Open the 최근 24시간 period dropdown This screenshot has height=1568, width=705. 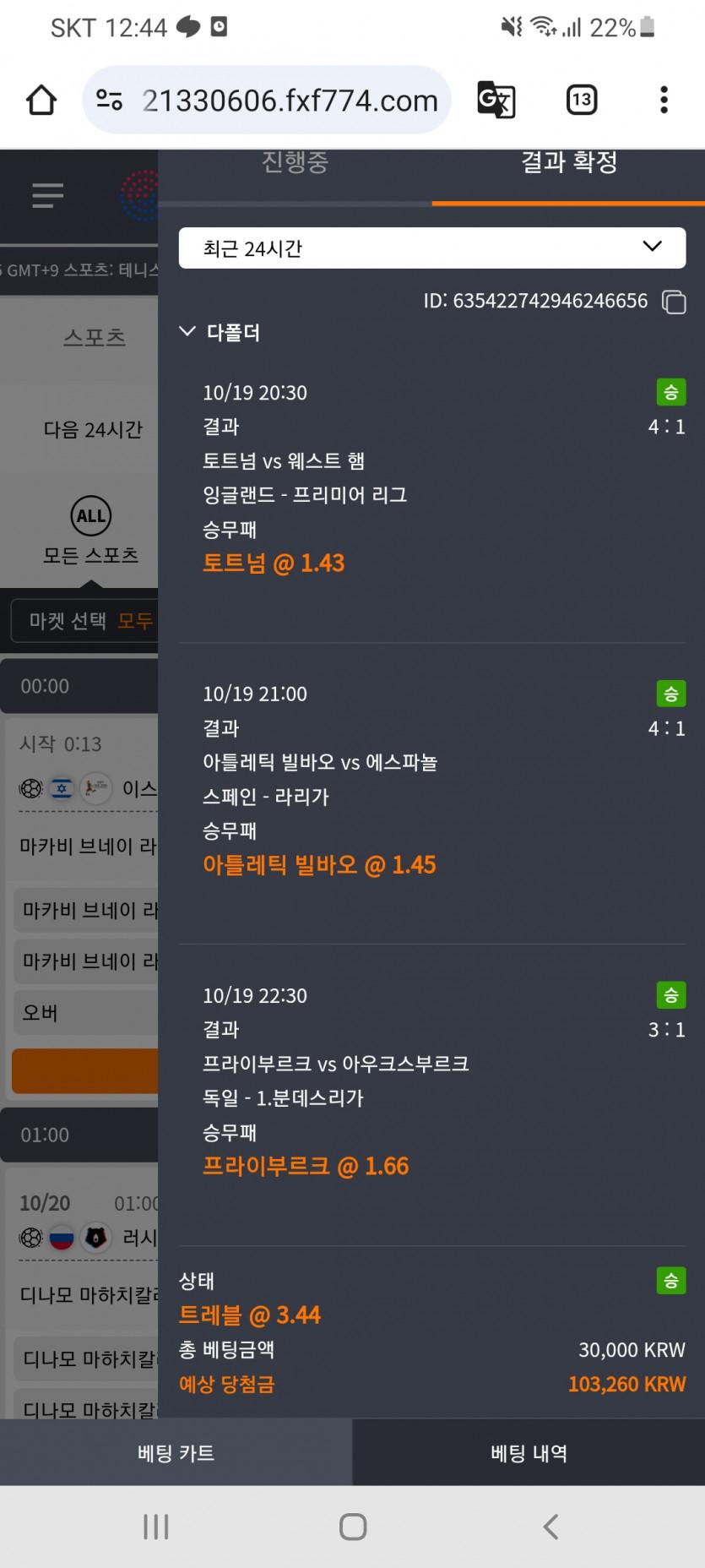[431, 248]
